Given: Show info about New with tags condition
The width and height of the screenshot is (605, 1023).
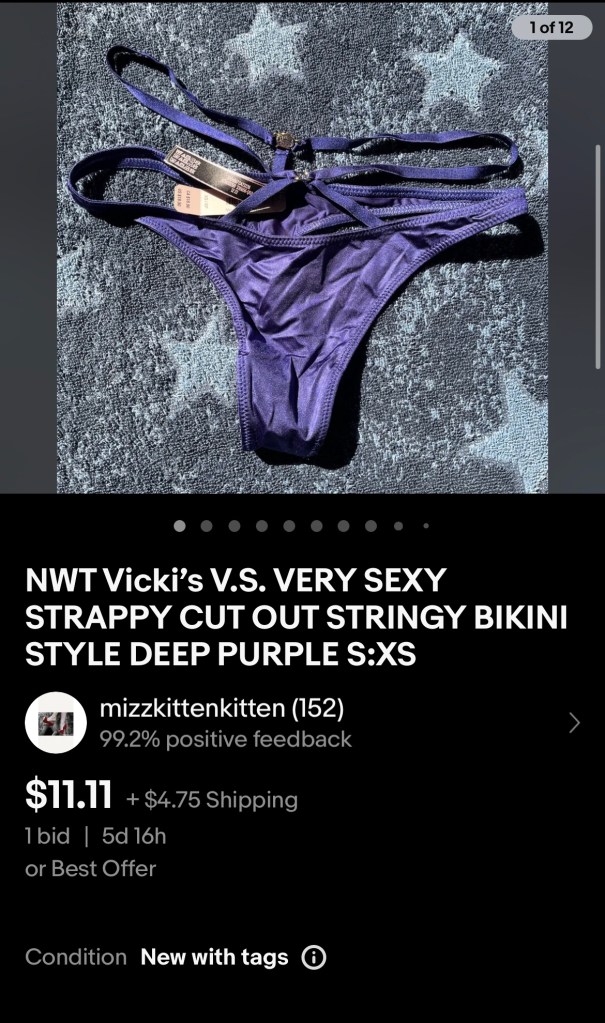Looking at the screenshot, I should tap(313, 957).
